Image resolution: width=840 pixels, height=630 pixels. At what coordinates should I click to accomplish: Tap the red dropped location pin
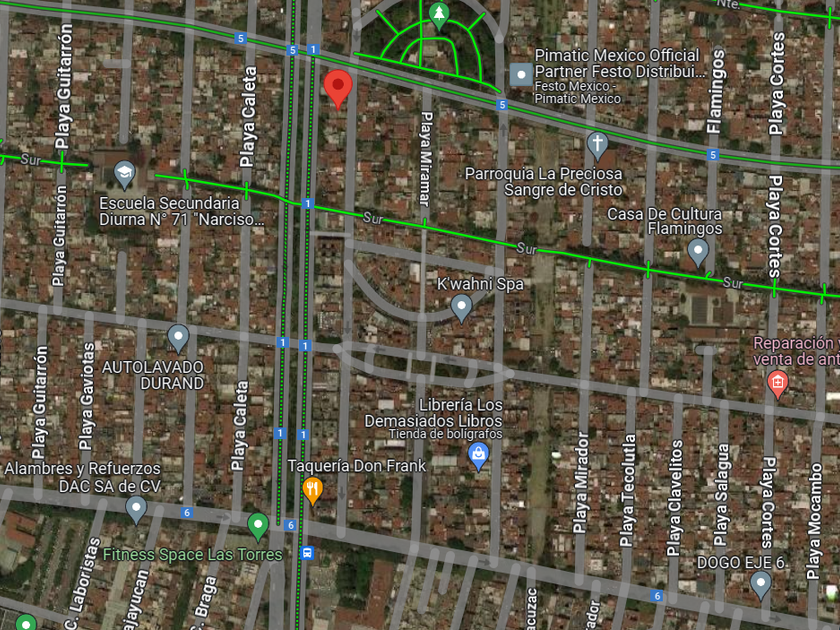[338, 87]
